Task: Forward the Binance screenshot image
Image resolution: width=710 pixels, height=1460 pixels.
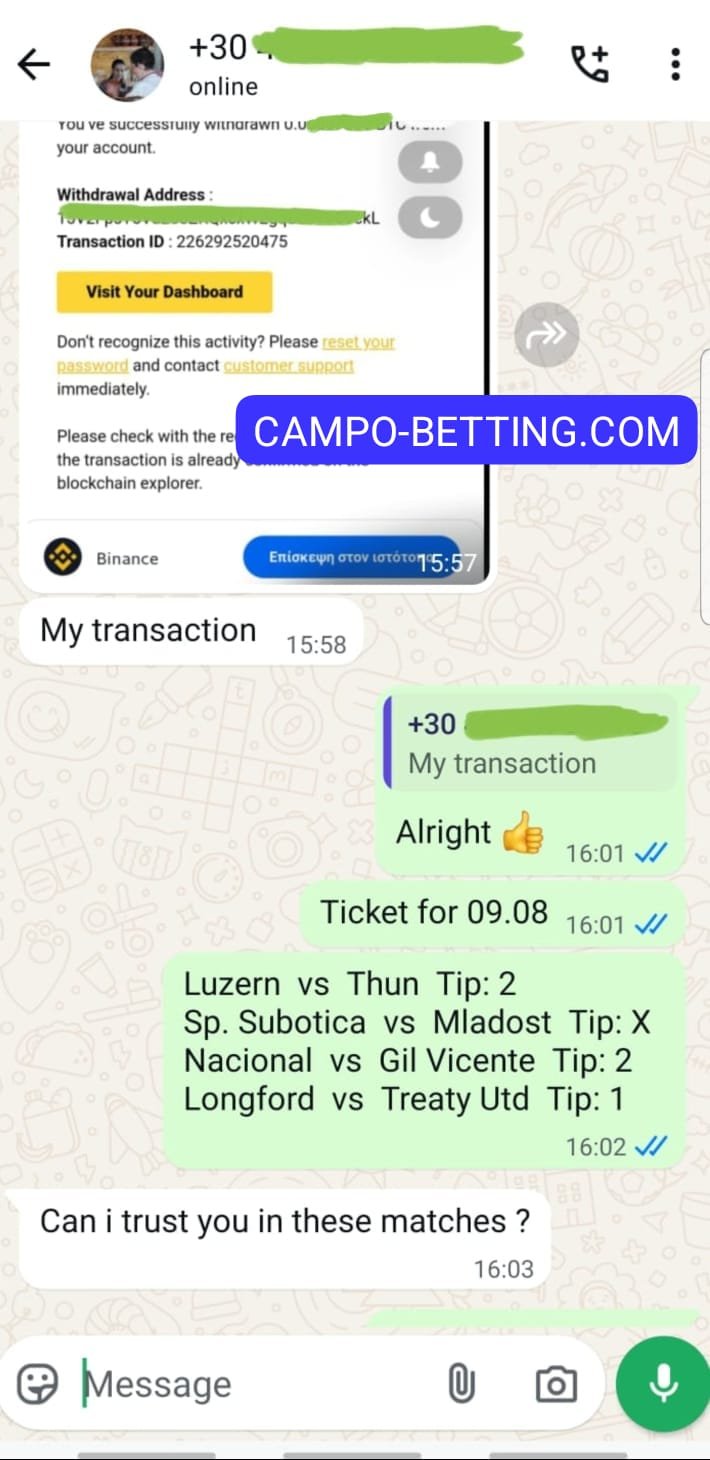Action: tap(547, 335)
